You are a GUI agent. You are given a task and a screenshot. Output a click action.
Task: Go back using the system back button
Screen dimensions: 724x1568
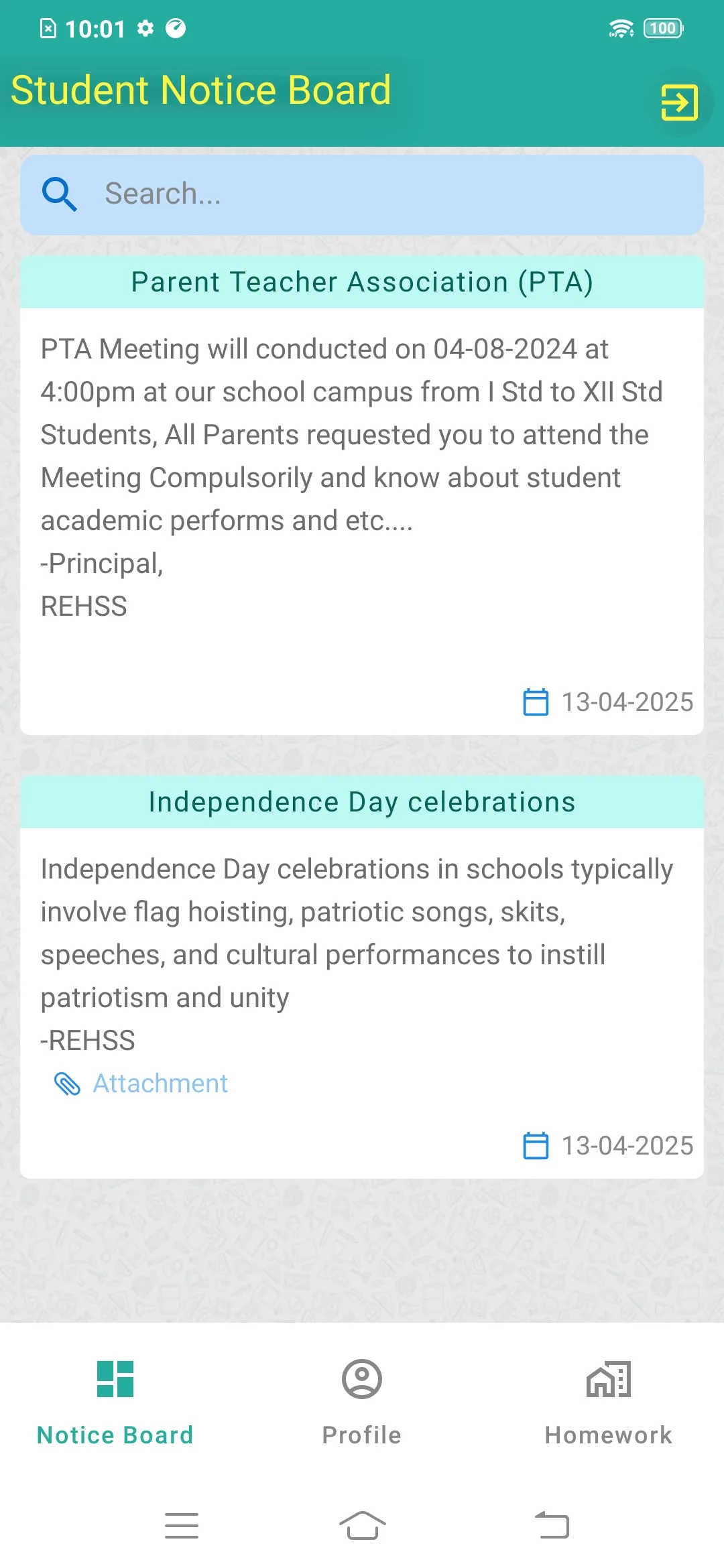pos(552,1526)
